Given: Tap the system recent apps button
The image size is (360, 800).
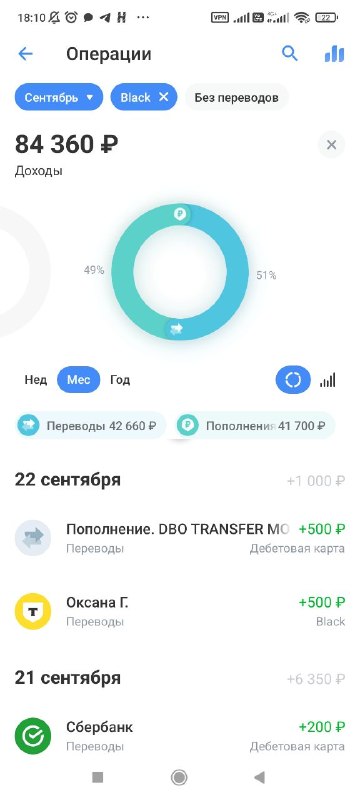Looking at the screenshot, I should 97,777.
